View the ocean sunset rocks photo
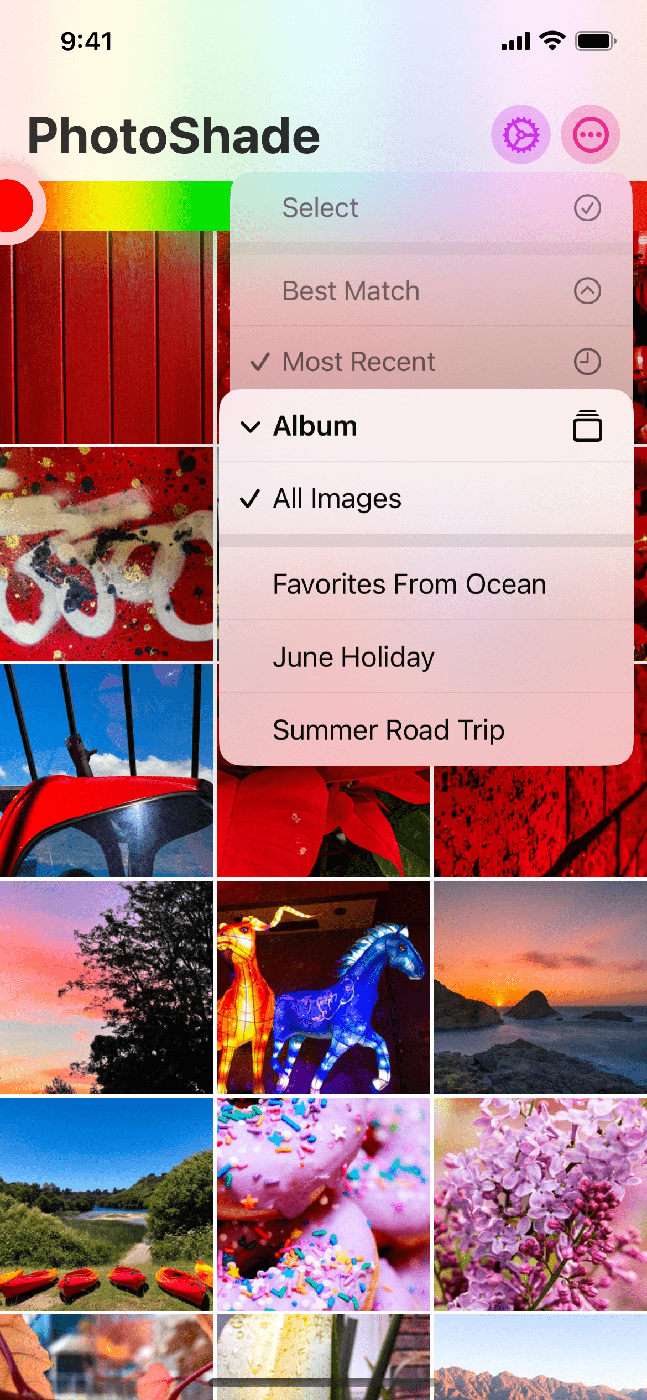Screen dimensions: 647x1400 pyautogui.click(x=540, y=987)
